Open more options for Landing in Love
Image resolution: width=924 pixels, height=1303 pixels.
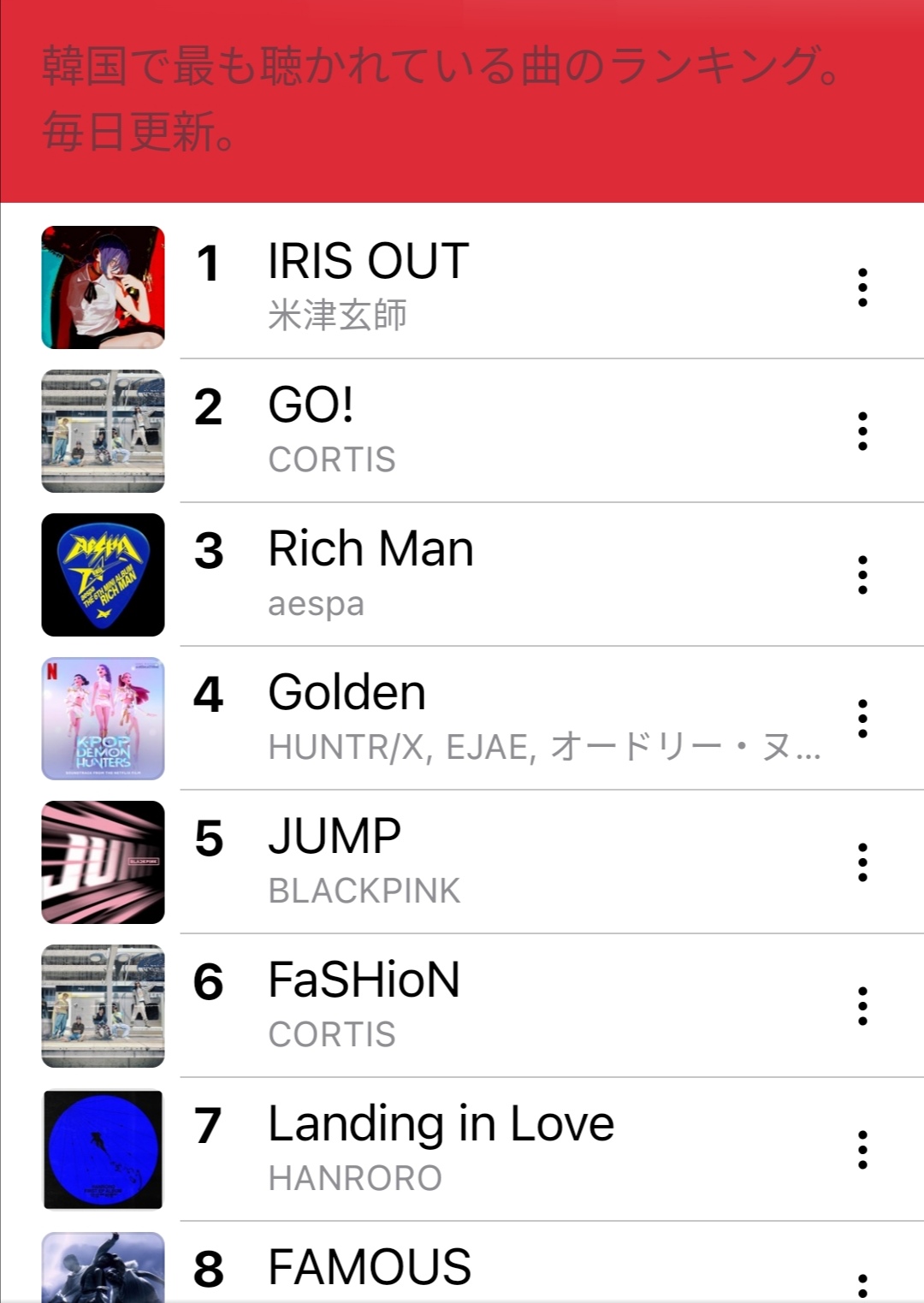pos(862,1150)
